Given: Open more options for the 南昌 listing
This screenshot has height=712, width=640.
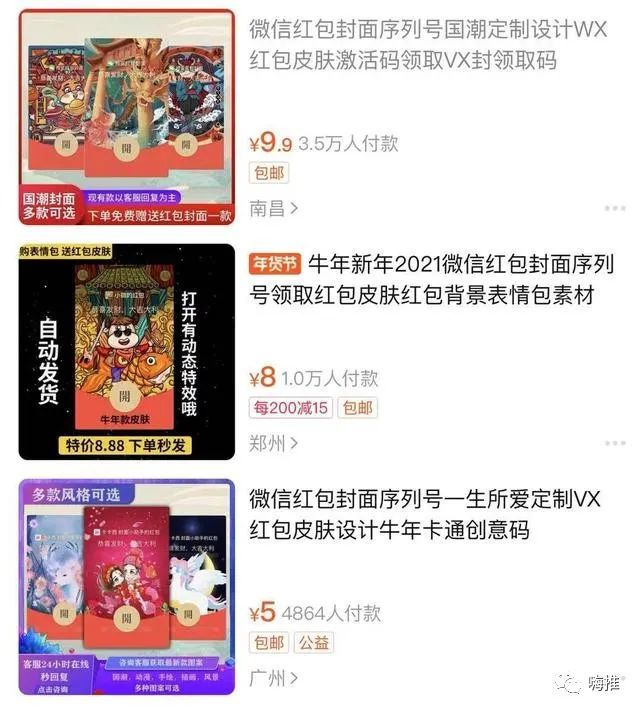Looking at the screenshot, I should 614,209.
